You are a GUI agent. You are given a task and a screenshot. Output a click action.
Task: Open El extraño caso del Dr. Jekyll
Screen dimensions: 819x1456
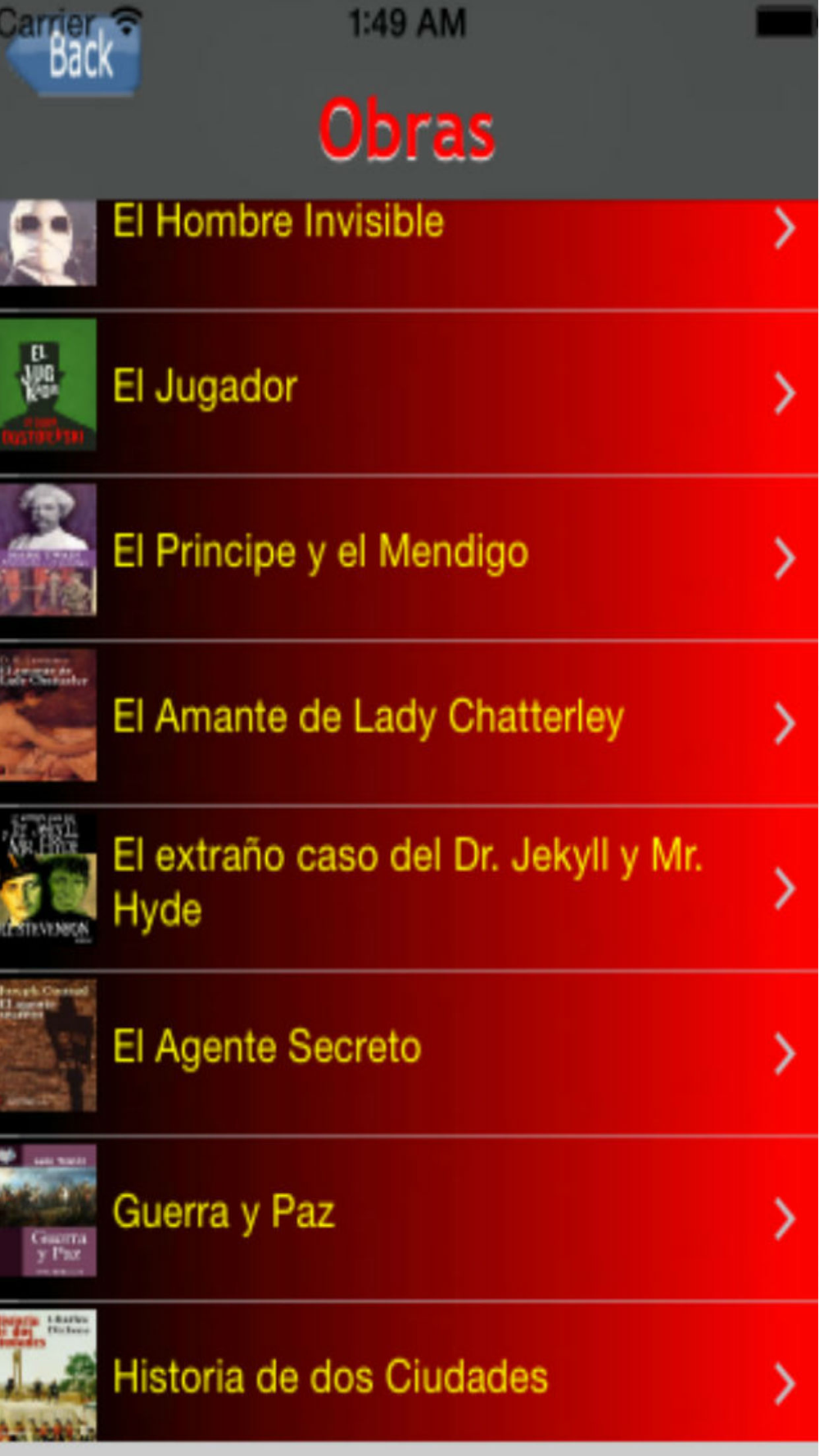[409, 889]
